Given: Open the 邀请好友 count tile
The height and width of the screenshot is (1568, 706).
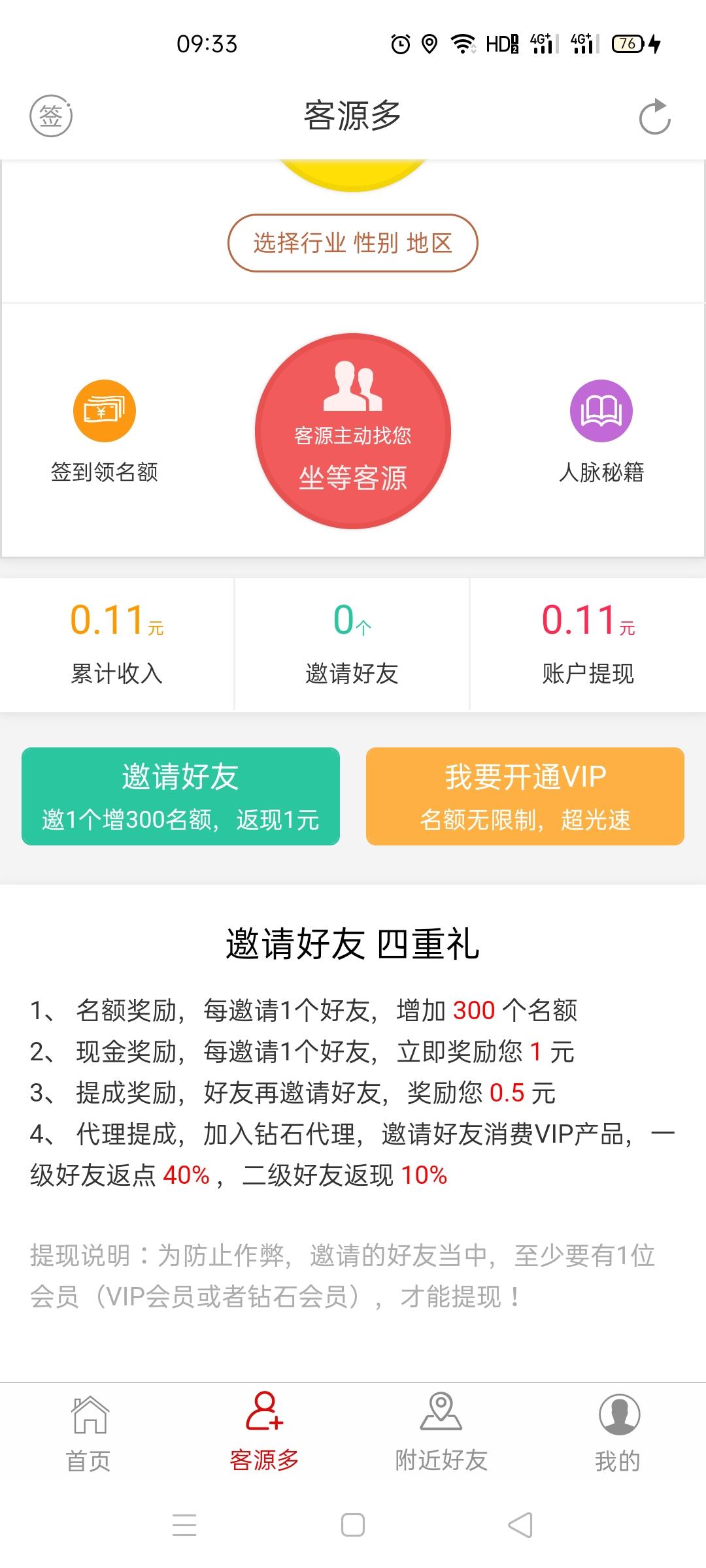Looking at the screenshot, I should click(352, 644).
